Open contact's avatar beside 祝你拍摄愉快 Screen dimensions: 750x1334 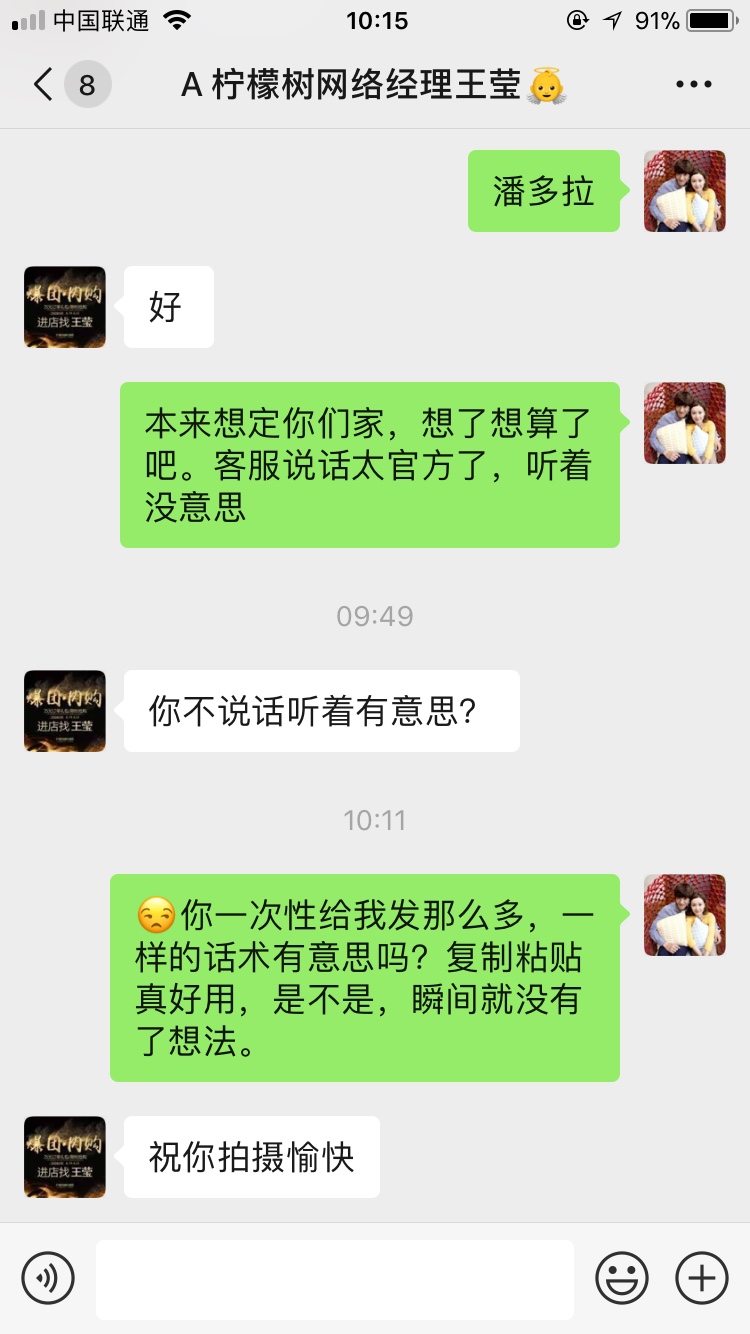click(x=65, y=1157)
